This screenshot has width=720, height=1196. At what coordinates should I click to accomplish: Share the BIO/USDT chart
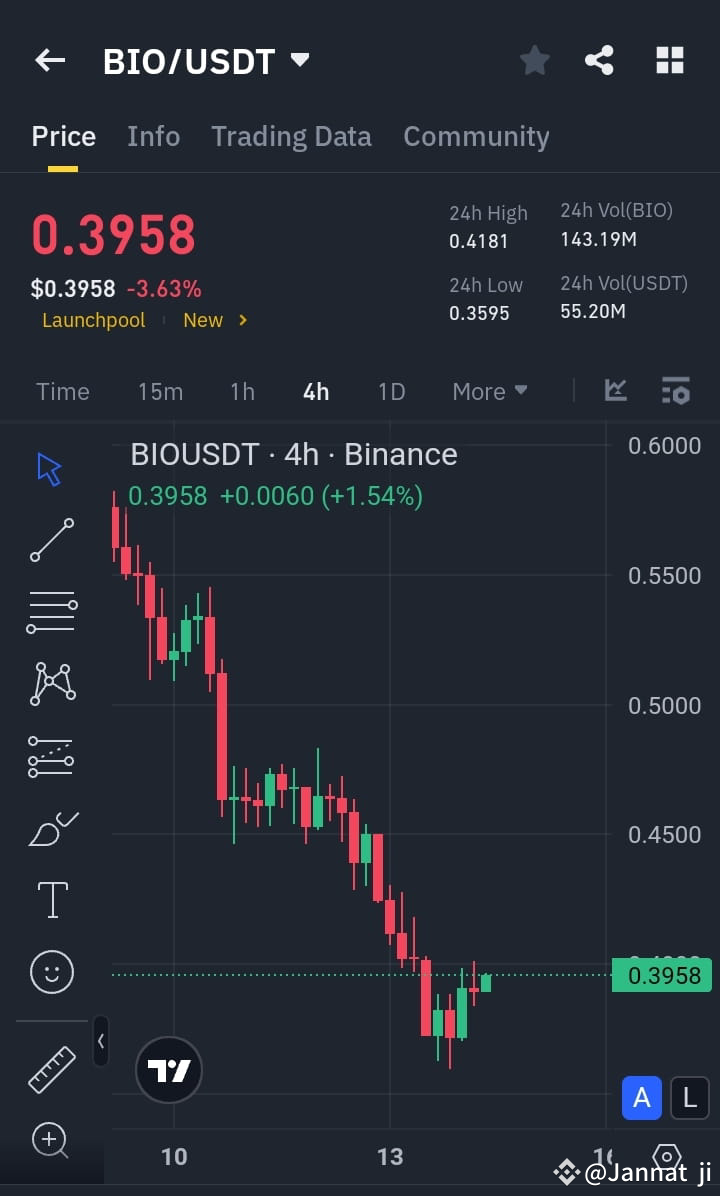[x=599, y=60]
